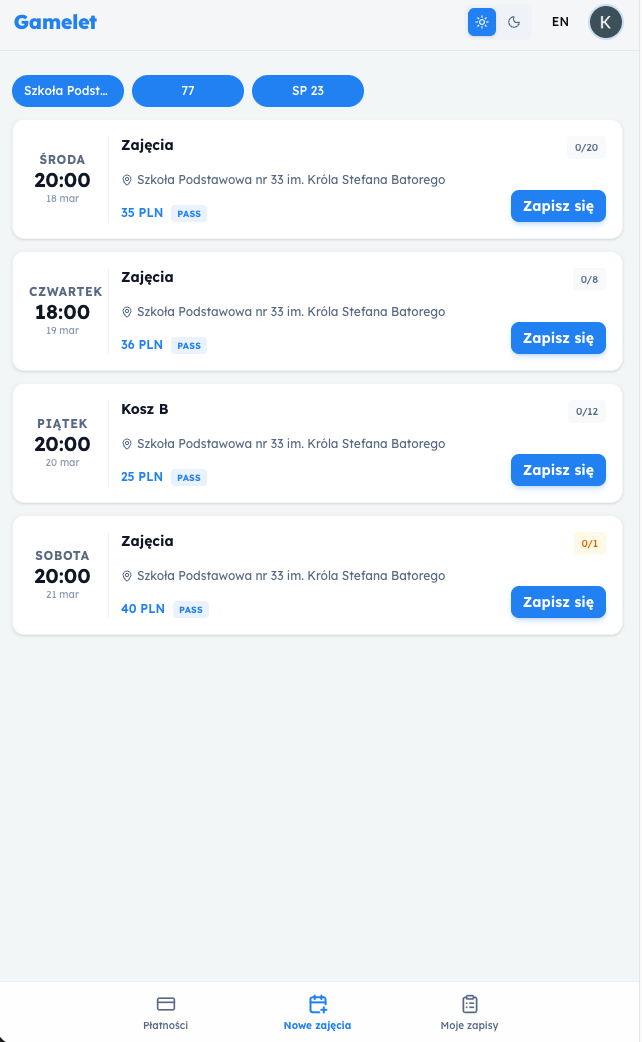The height and width of the screenshot is (1042, 642).
Task: Tap Zapisz się for Saturday 40 PLN class
Action: coord(558,602)
